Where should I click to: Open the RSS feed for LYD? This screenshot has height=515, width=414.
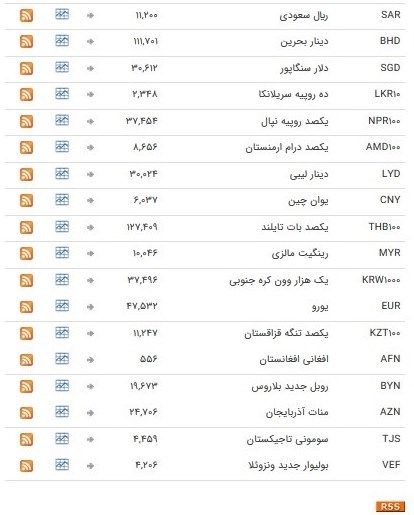point(26,174)
